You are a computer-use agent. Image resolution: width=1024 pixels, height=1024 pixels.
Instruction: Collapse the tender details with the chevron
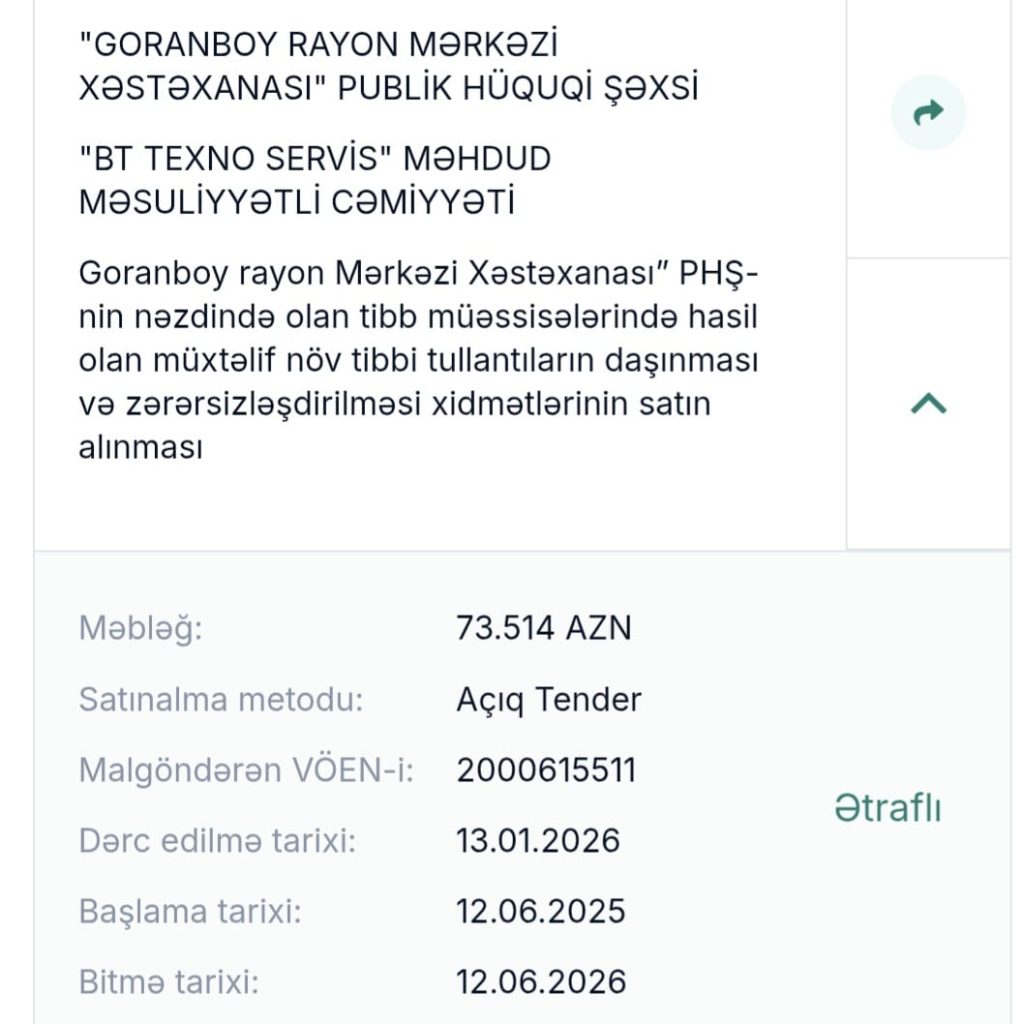point(929,403)
